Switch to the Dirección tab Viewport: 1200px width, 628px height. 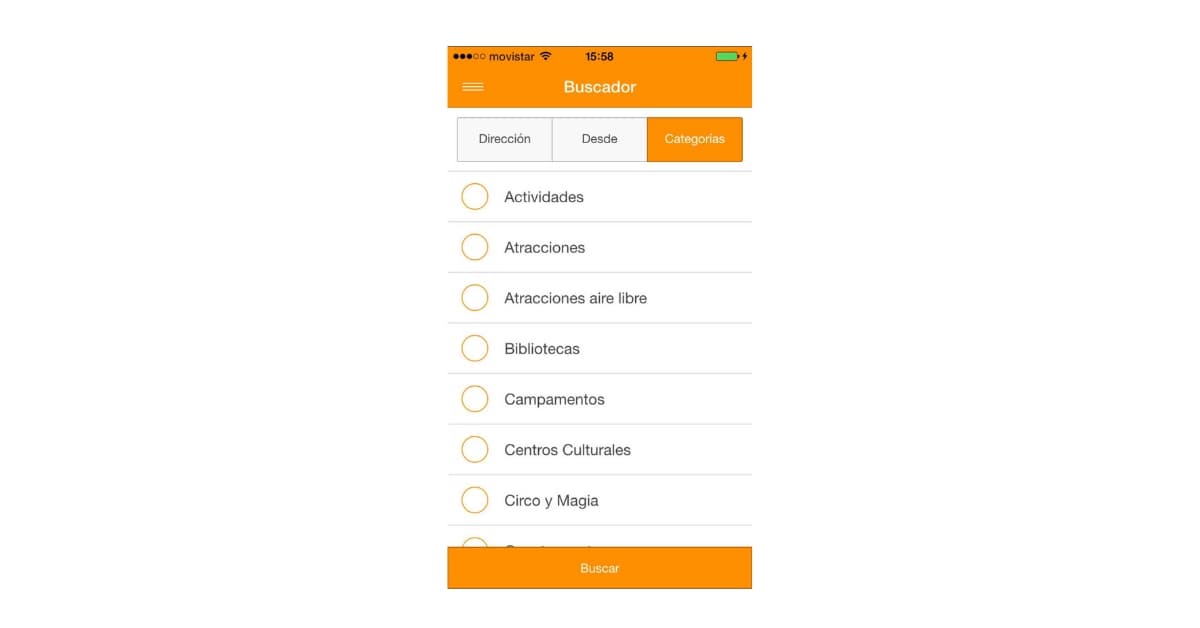[x=504, y=139]
